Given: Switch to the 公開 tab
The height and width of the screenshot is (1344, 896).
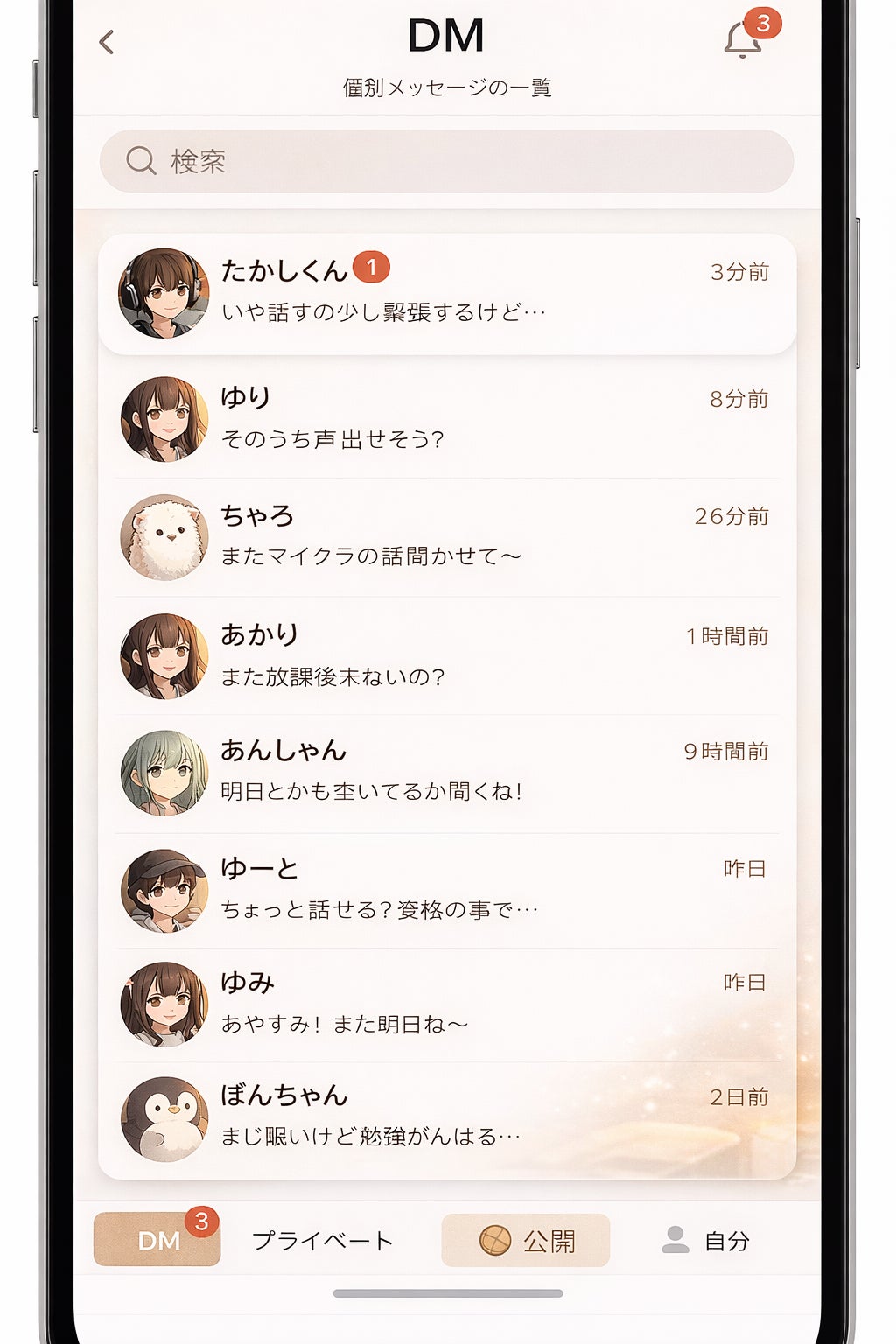Looking at the screenshot, I should (x=526, y=1240).
